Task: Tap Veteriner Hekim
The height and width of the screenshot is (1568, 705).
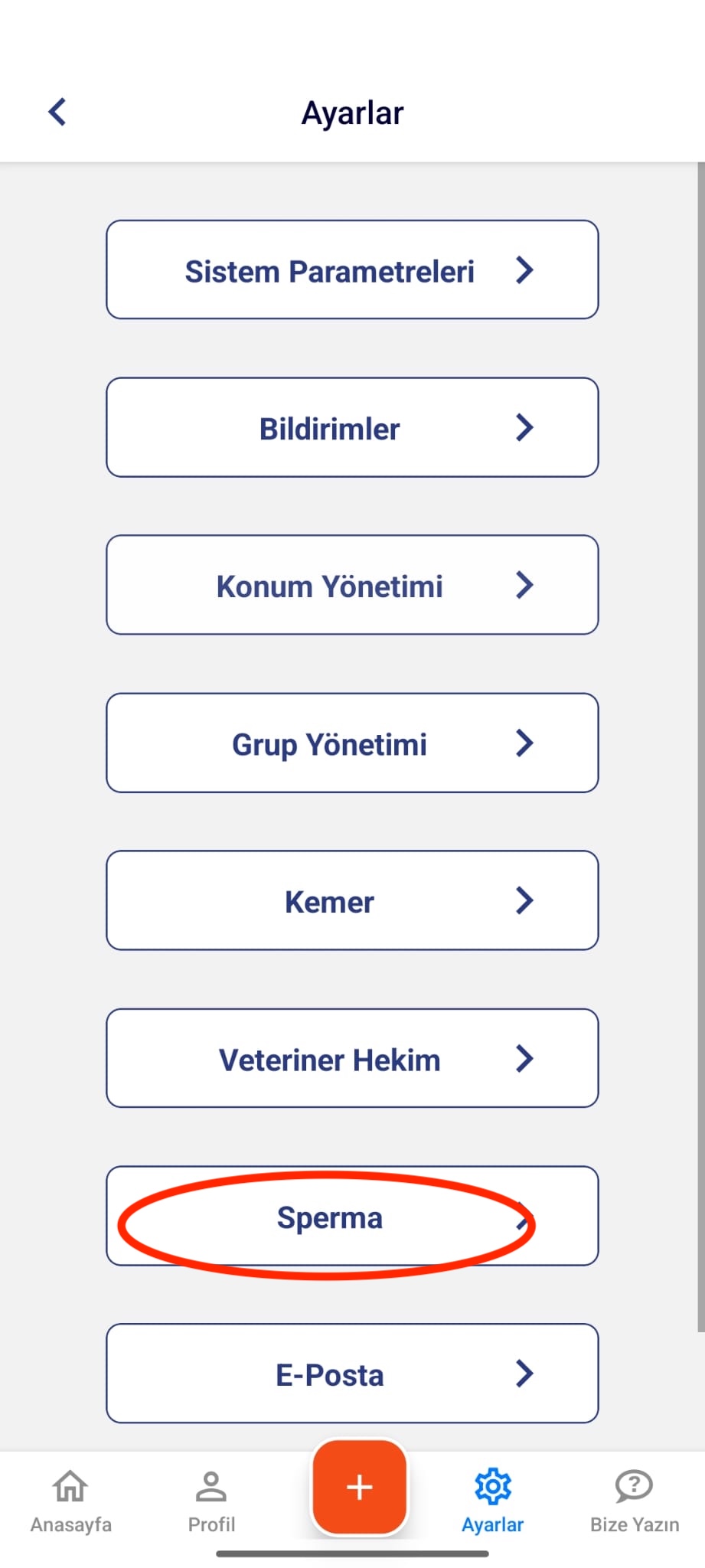Action: point(352,1059)
